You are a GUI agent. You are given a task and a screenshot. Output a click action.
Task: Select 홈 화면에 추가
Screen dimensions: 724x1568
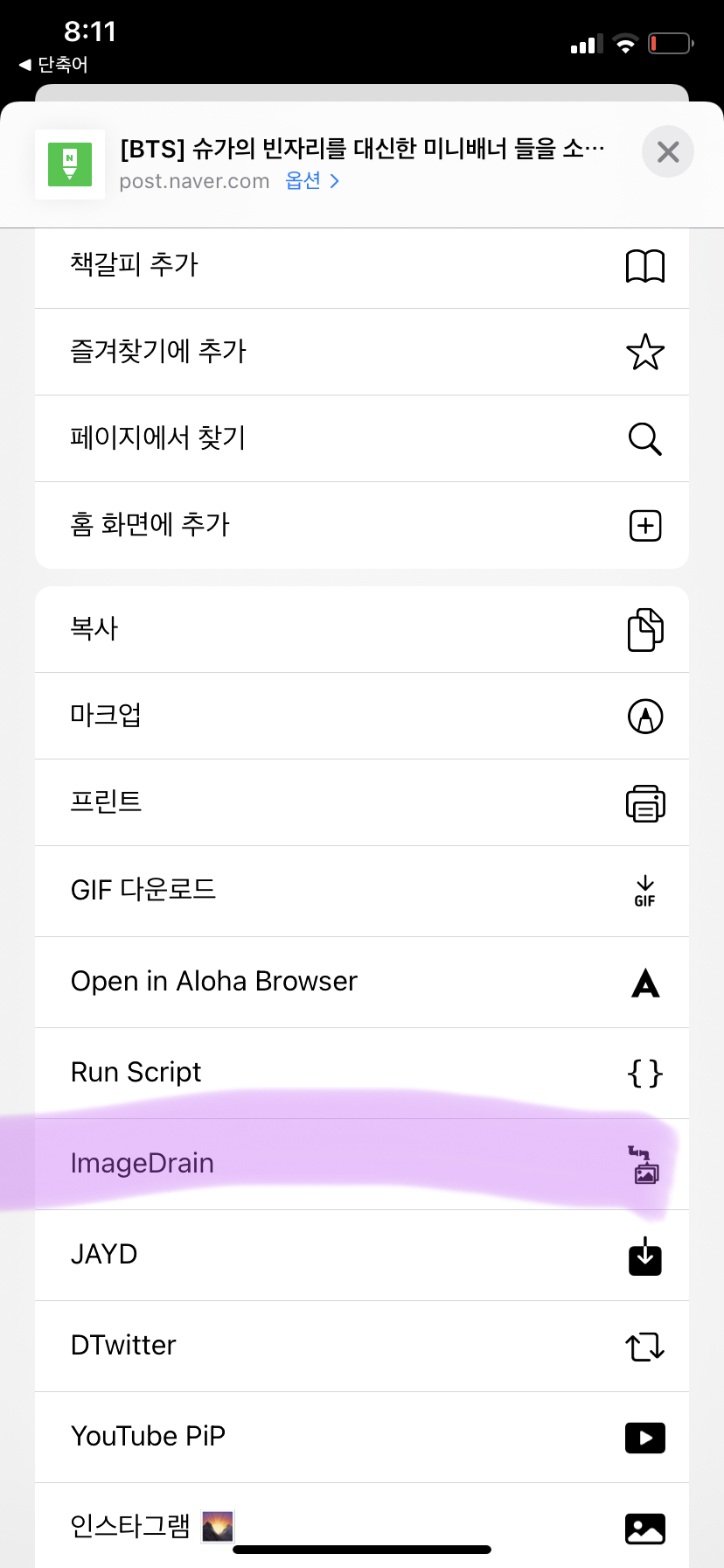tap(361, 525)
